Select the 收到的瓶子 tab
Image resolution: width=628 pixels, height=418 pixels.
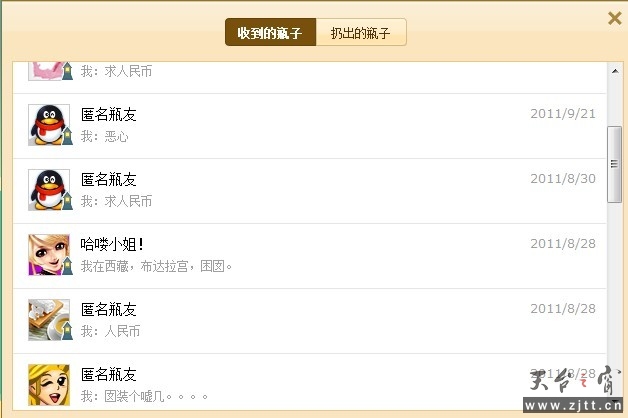tap(270, 33)
